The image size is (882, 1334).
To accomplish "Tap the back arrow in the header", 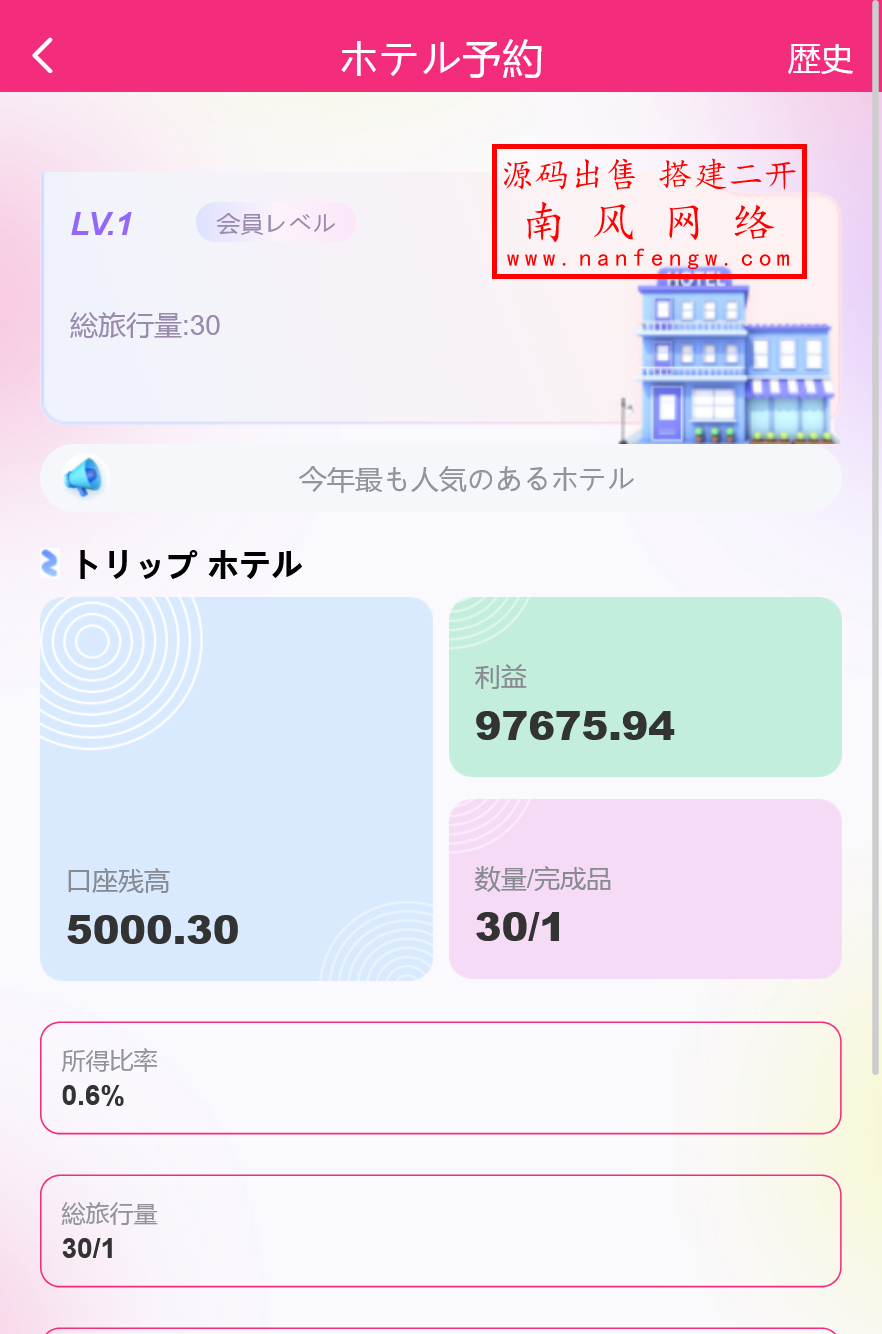I will [42, 56].
